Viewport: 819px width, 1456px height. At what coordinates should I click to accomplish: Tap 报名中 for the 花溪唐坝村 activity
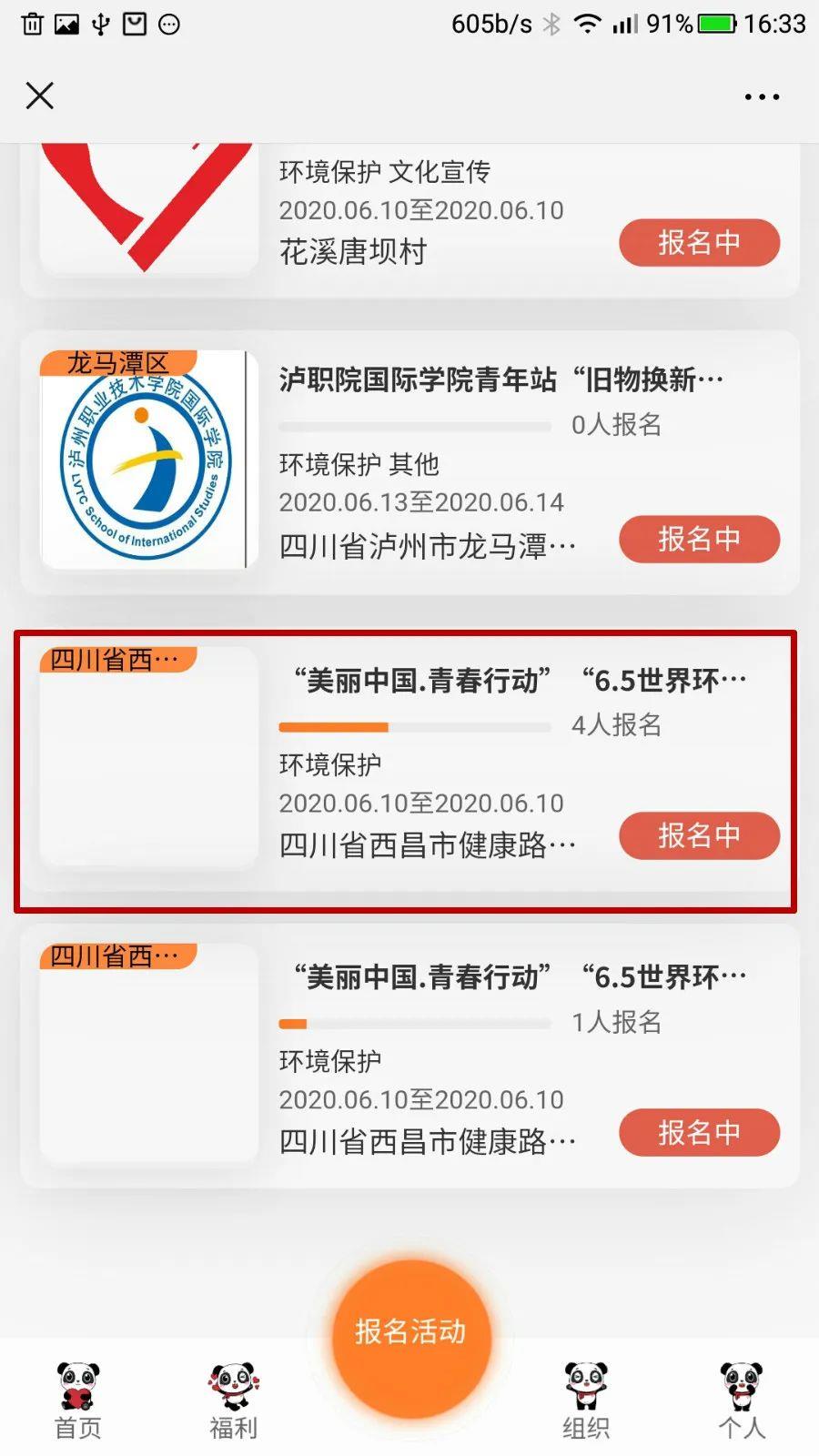tap(699, 243)
